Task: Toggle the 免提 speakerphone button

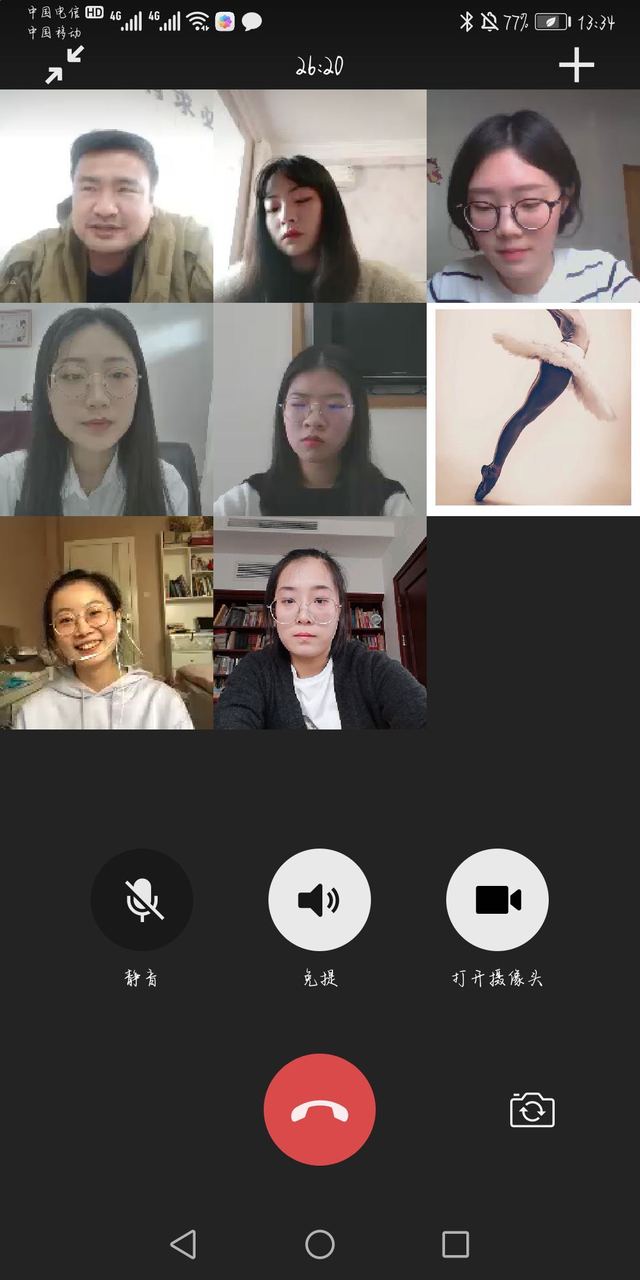Action: pyautogui.click(x=319, y=900)
